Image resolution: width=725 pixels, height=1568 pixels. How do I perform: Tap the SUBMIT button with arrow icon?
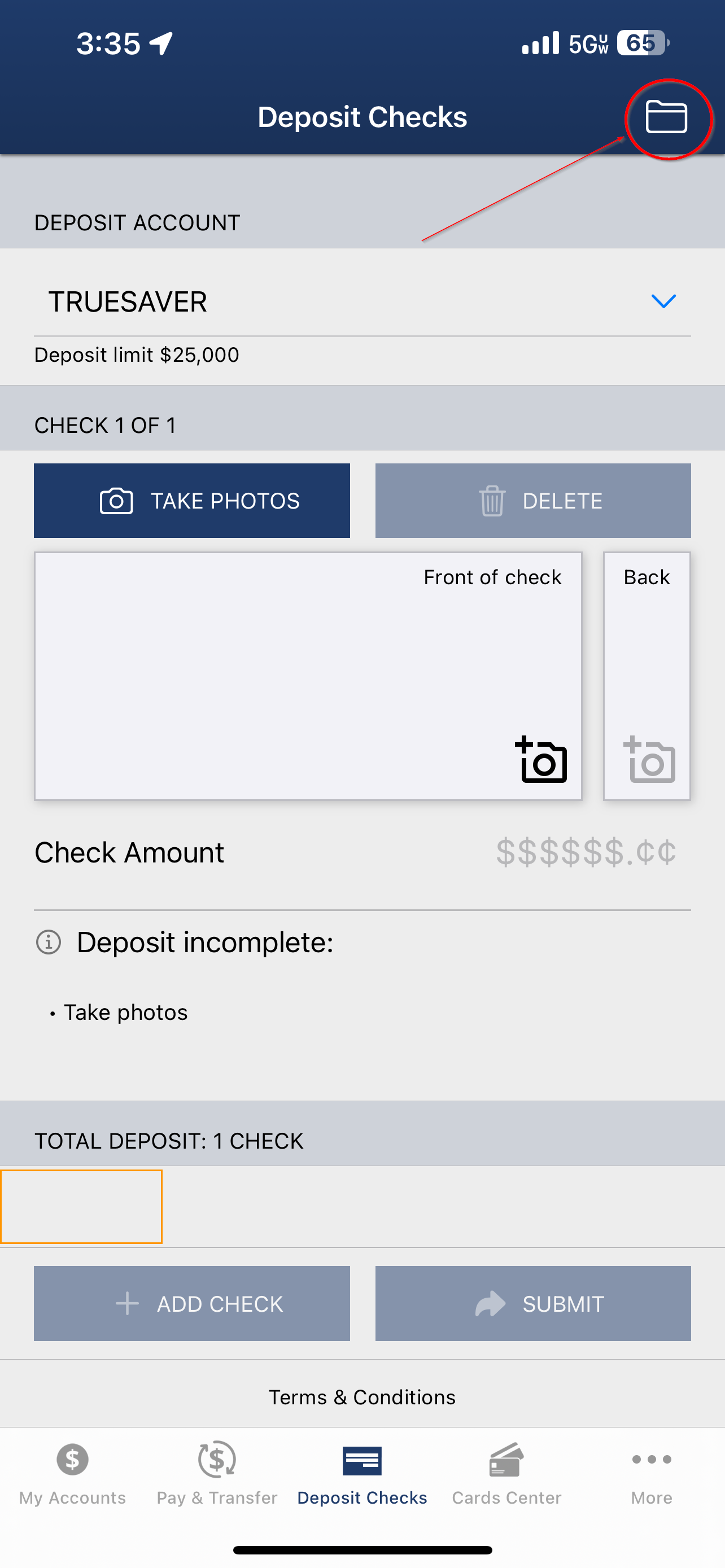[x=532, y=1303]
